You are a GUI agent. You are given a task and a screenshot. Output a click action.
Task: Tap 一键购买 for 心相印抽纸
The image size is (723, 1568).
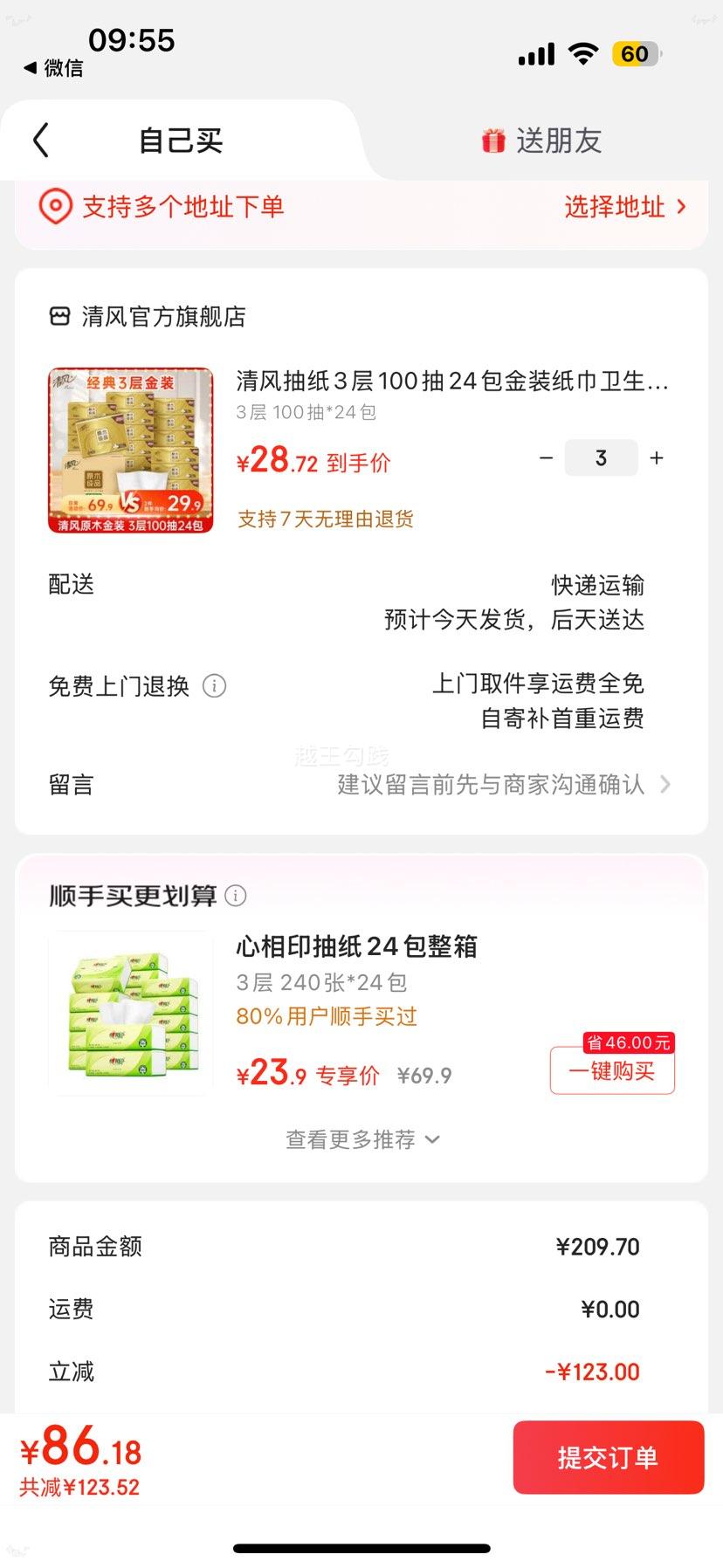(x=611, y=1071)
